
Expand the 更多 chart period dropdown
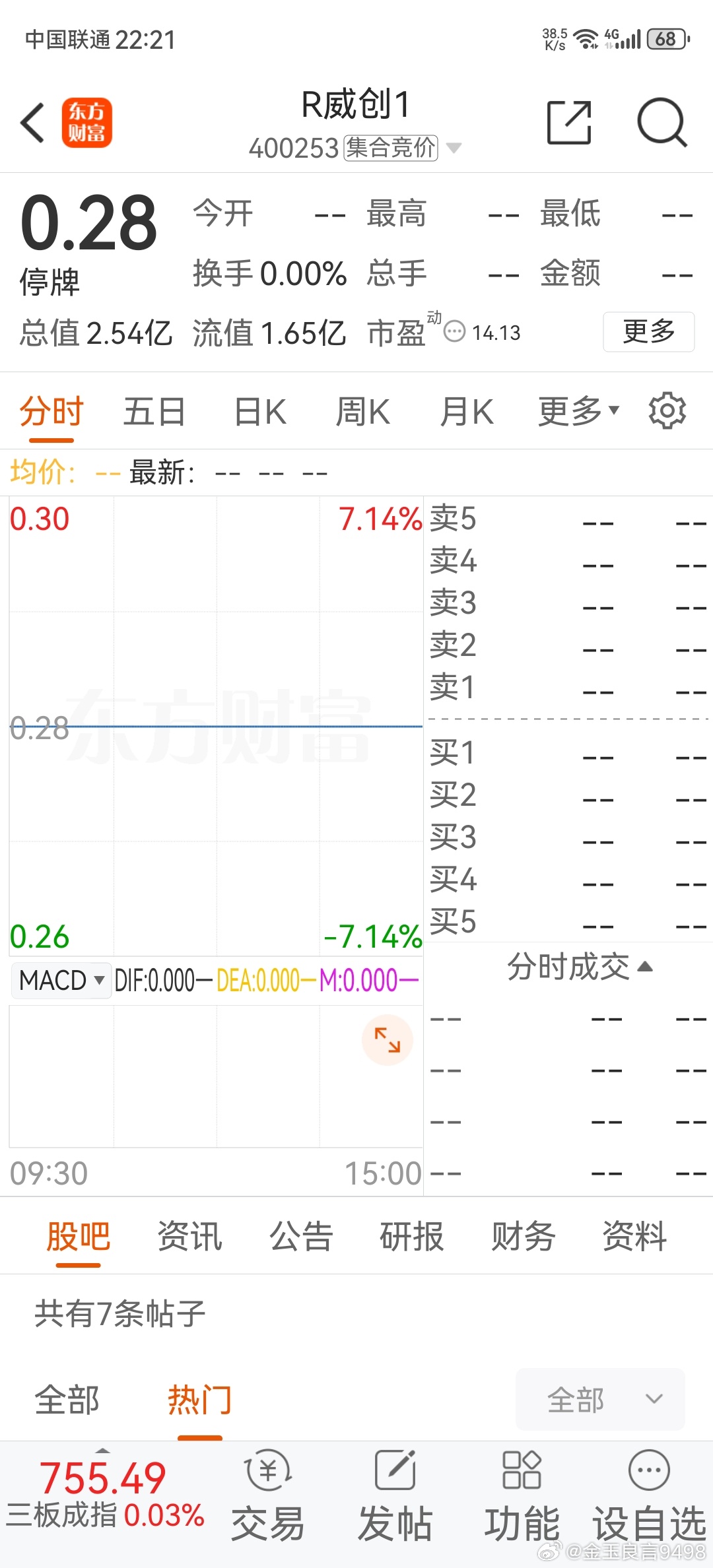[578, 412]
